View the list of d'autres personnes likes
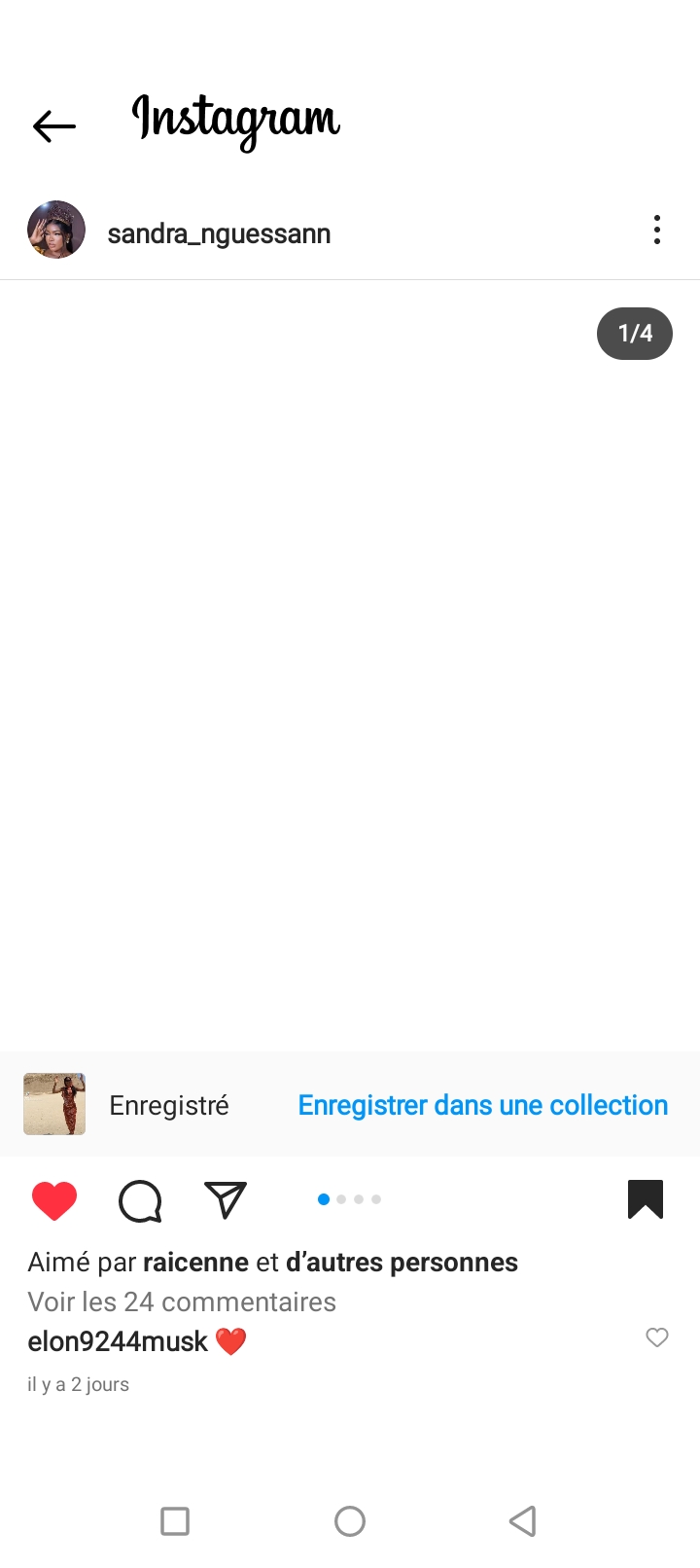This screenshot has height=1568, width=700. tap(402, 1262)
